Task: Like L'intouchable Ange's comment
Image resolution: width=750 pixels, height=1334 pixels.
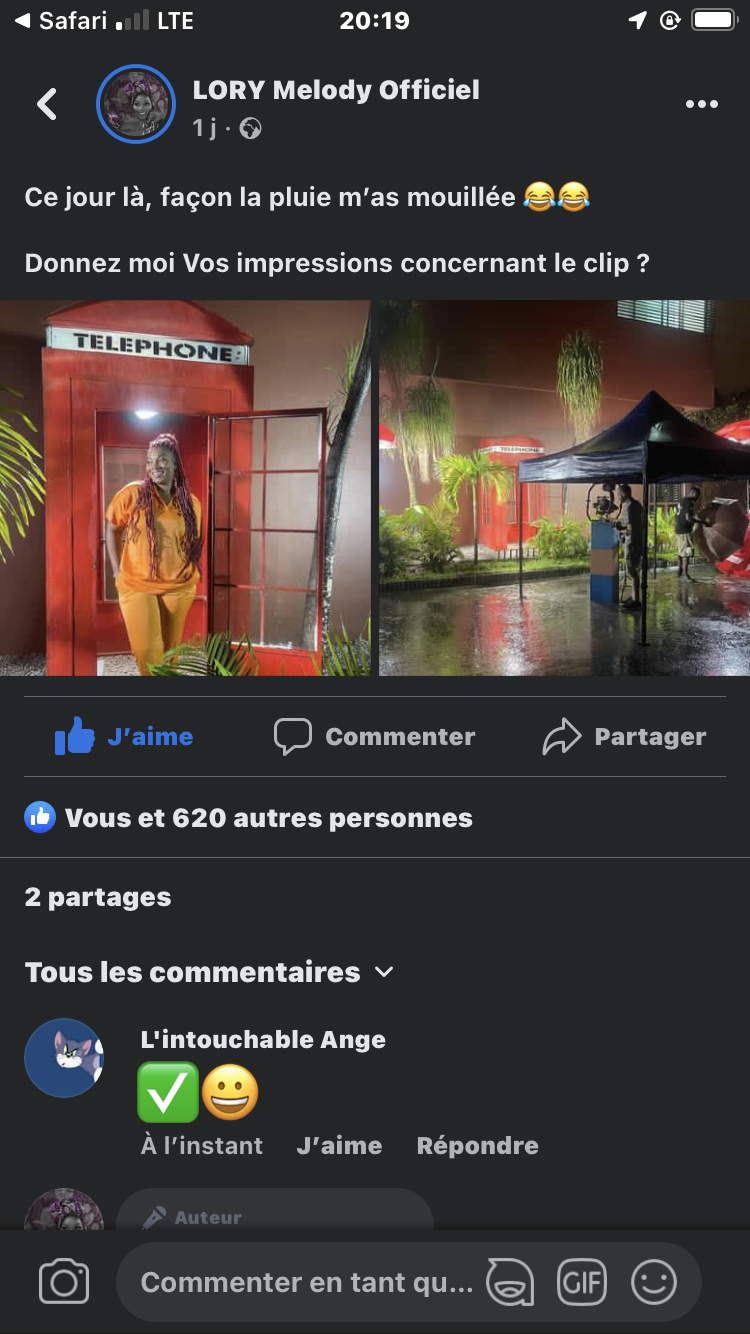Action: tap(339, 1146)
